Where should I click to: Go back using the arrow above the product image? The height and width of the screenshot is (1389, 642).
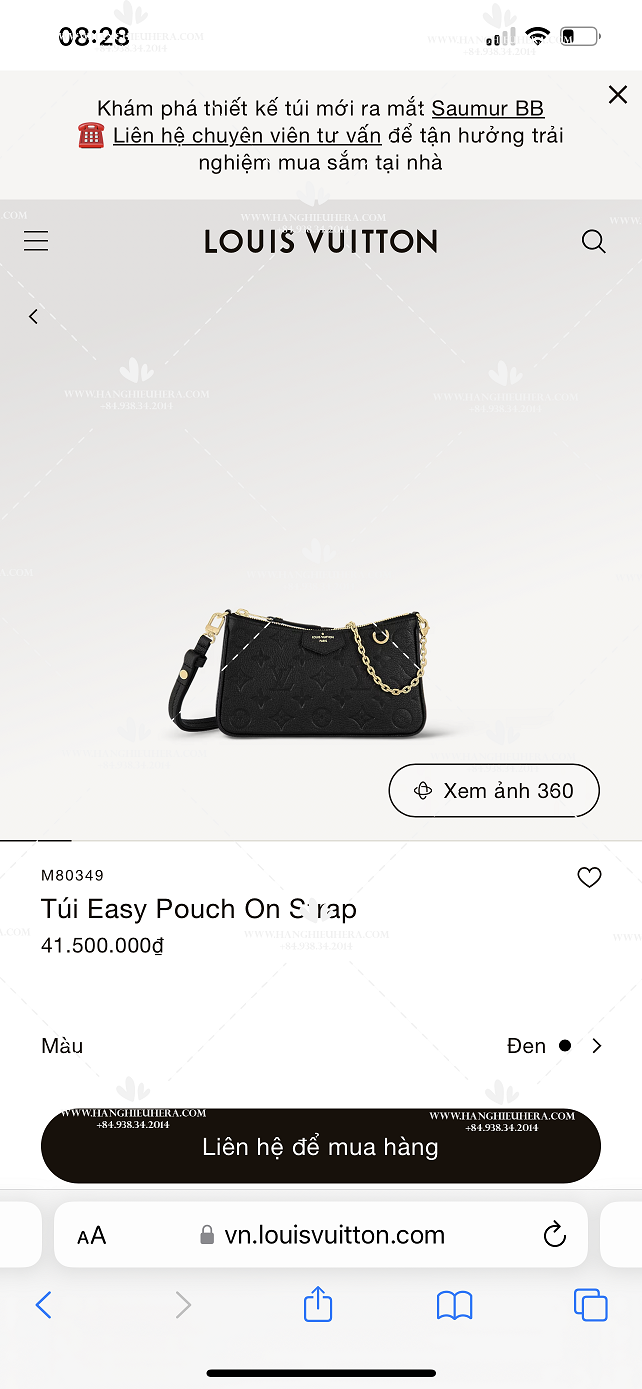click(x=33, y=316)
